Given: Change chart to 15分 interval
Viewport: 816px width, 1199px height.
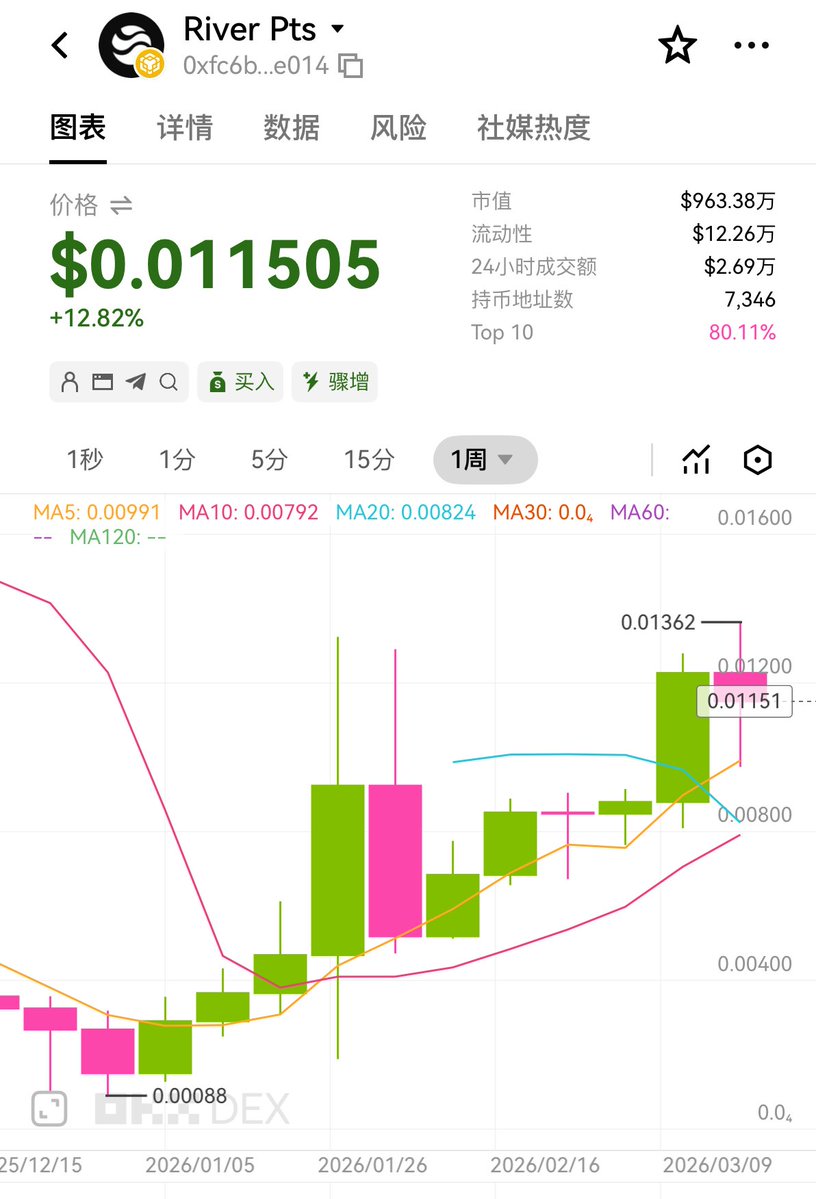Looking at the screenshot, I should click(x=369, y=460).
